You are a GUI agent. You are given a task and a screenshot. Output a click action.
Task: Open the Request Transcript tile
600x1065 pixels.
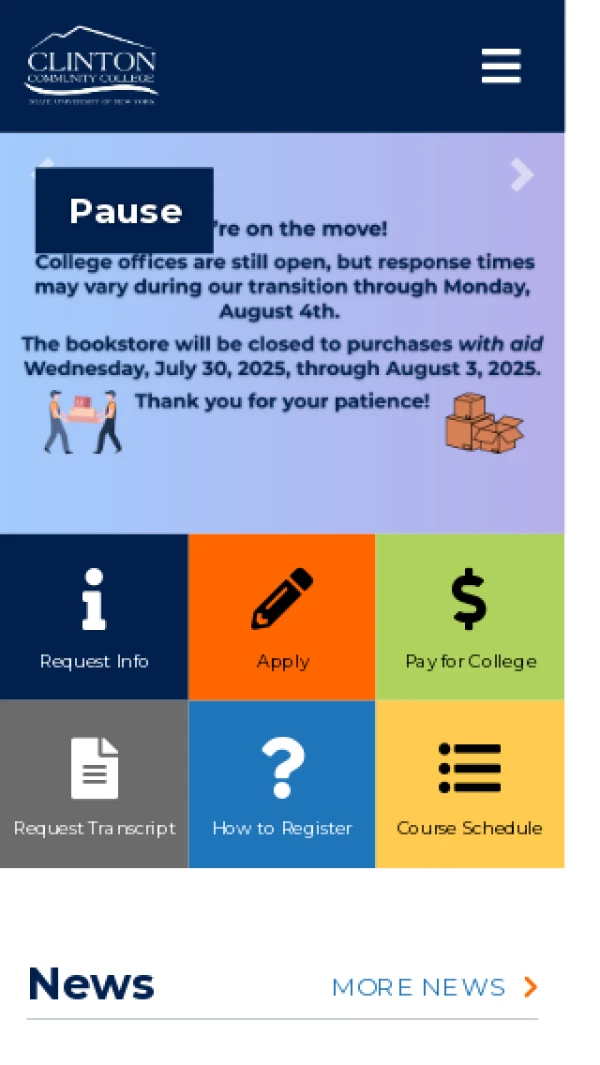point(94,784)
